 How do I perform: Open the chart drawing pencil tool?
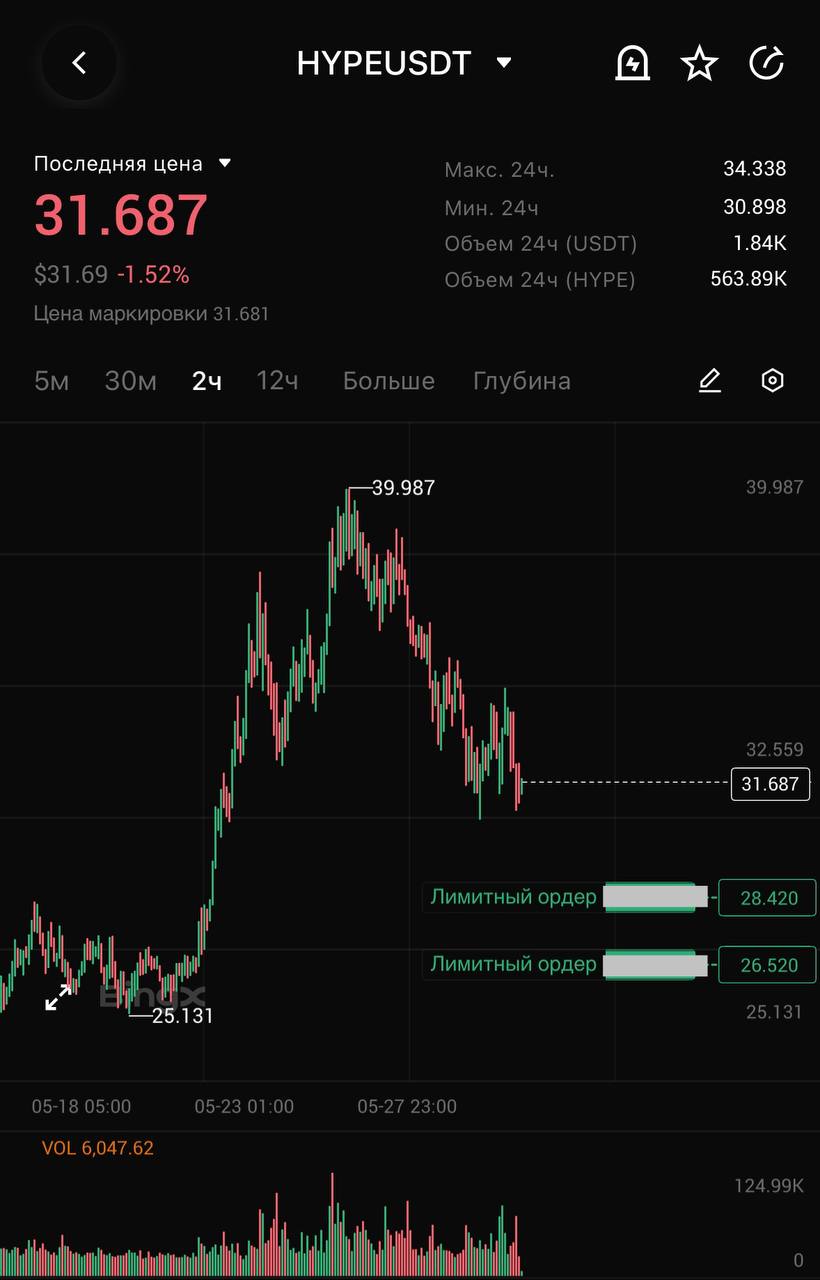(x=710, y=381)
